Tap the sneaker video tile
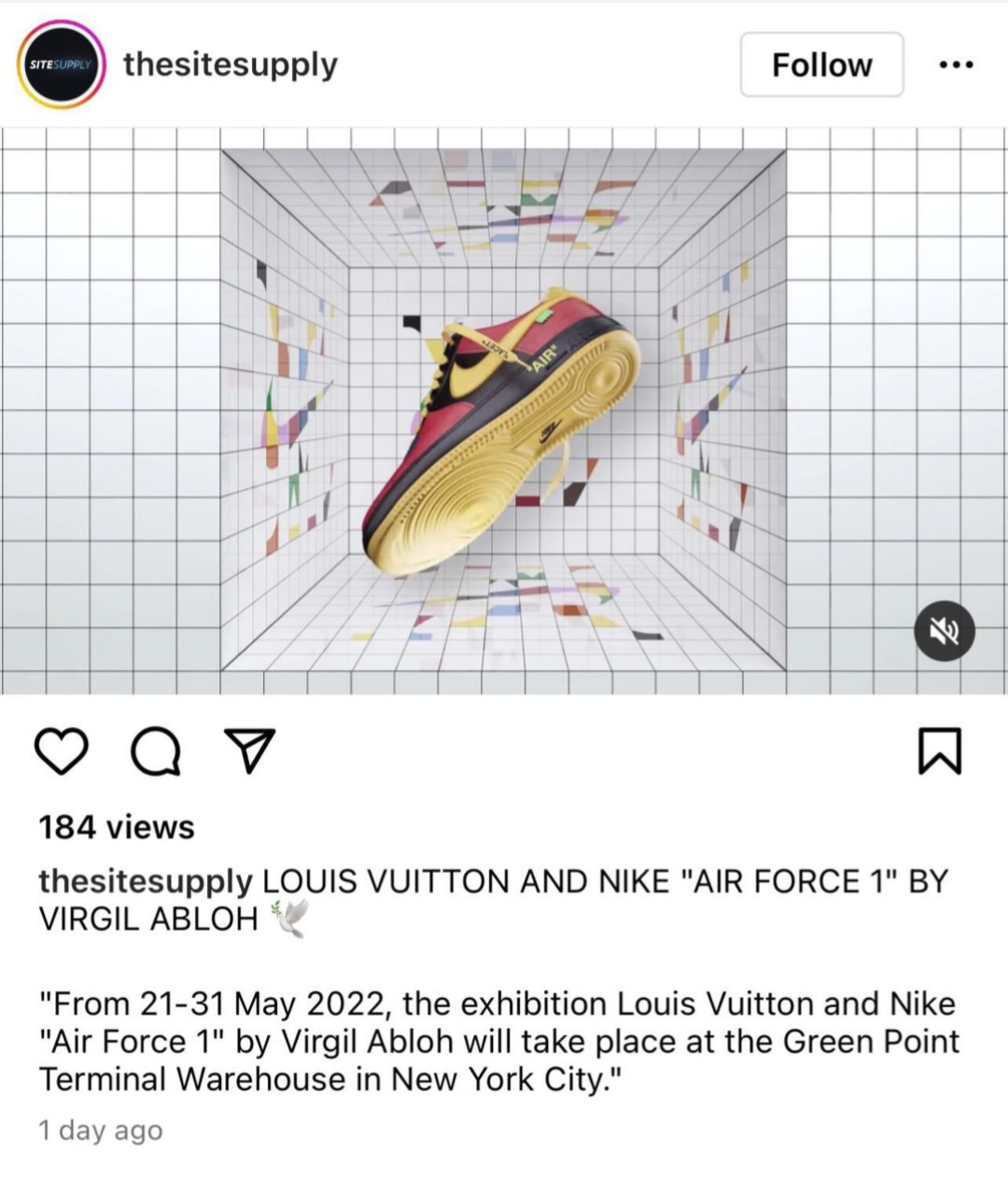The height and width of the screenshot is (1178, 1008). tap(504, 411)
